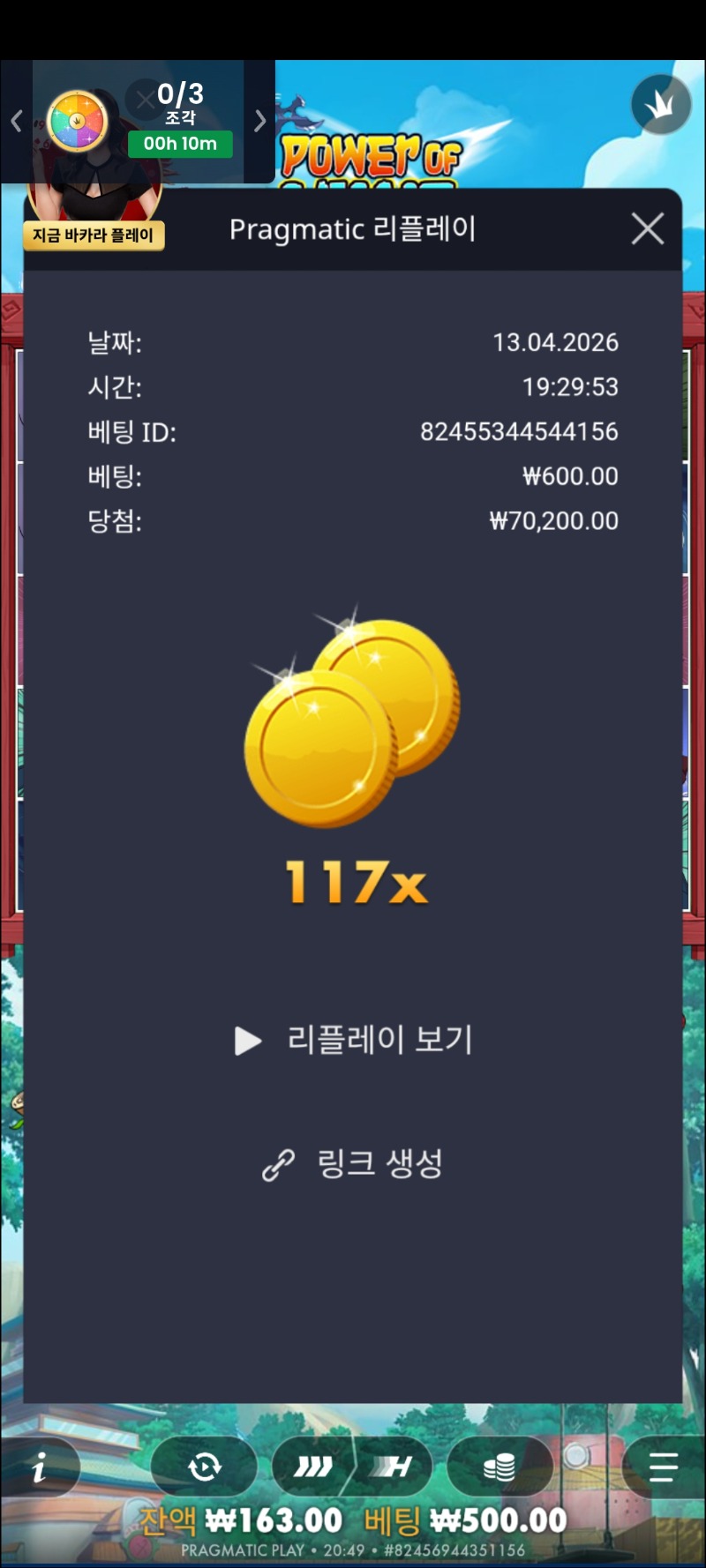Screen dimensions: 706x1568
Task: Open the 지금 바카라 플레이 promo
Action: pos(94,235)
